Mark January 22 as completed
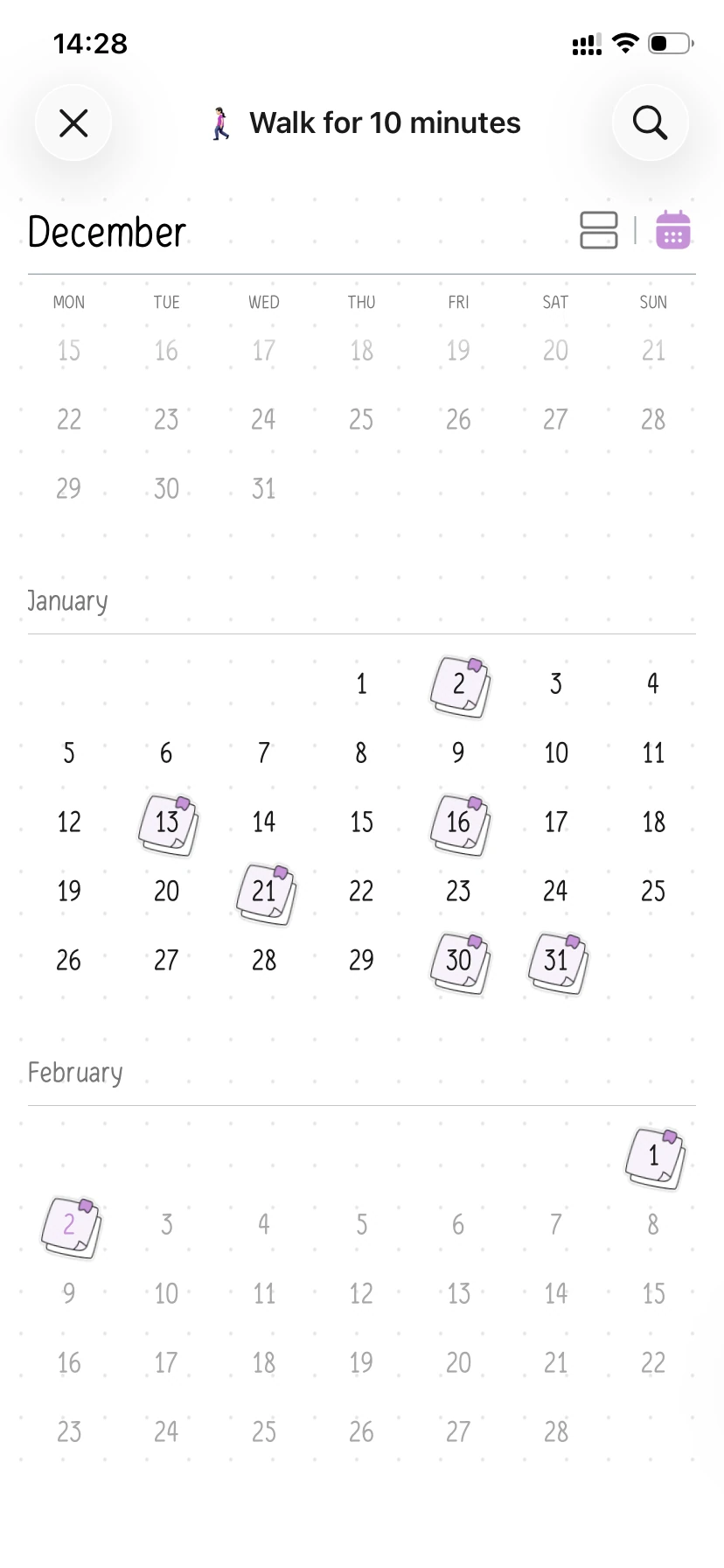The width and height of the screenshot is (724, 1568). coord(360,891)
